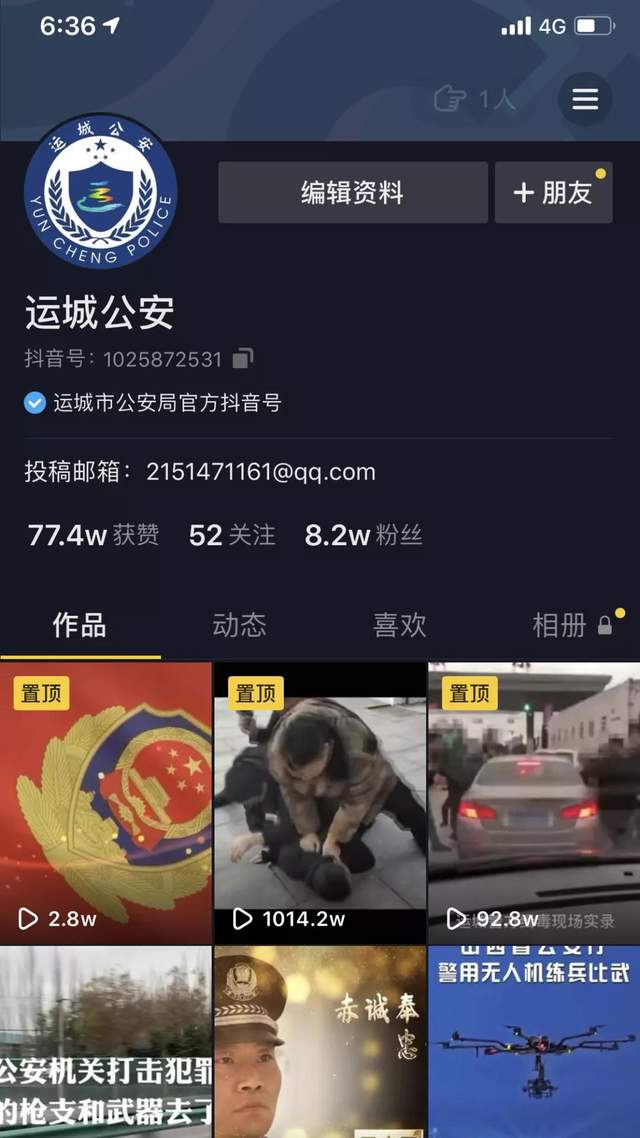This screenshot has height=1138, width=640.
Task: Open the 公安机关打击犯罪 video
Action: click(105, 1042)
